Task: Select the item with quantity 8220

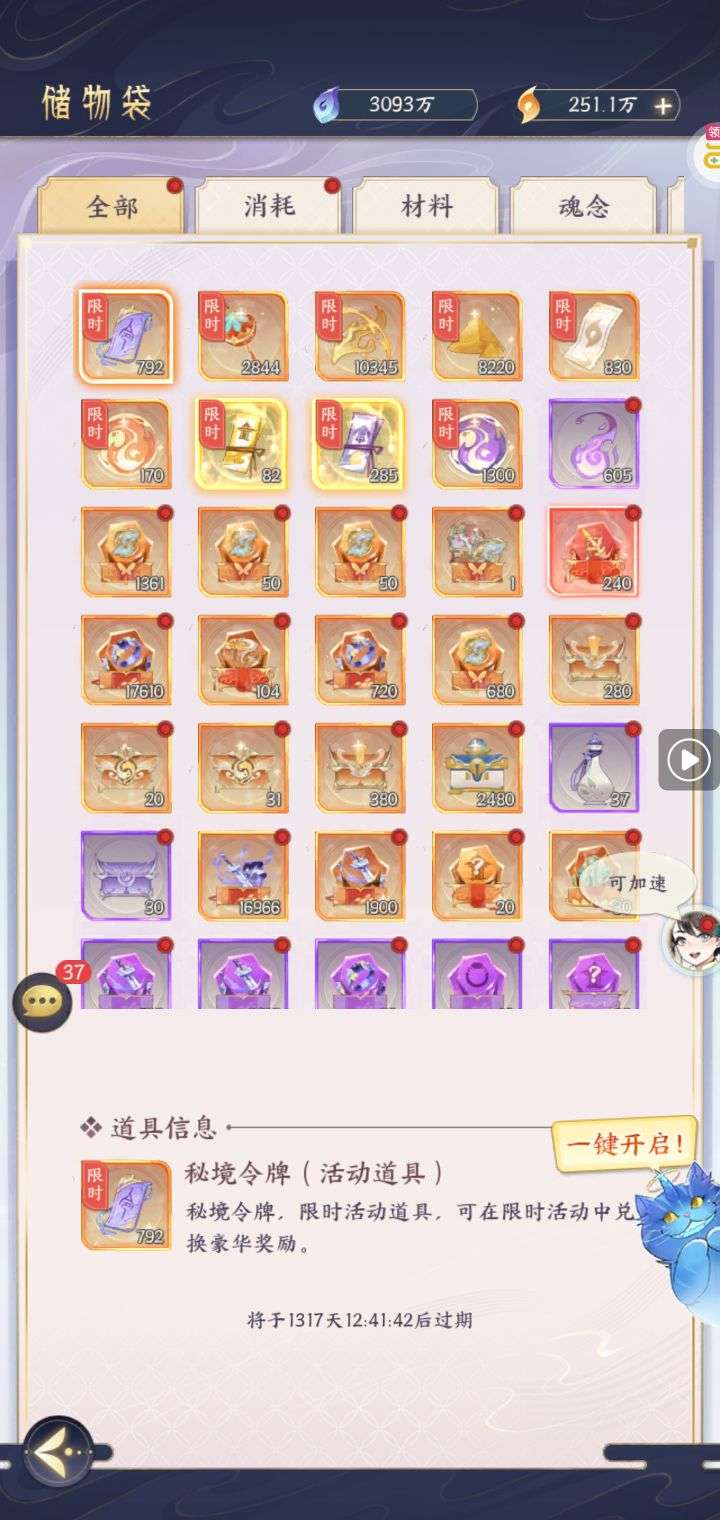Action: pos(476,336)
